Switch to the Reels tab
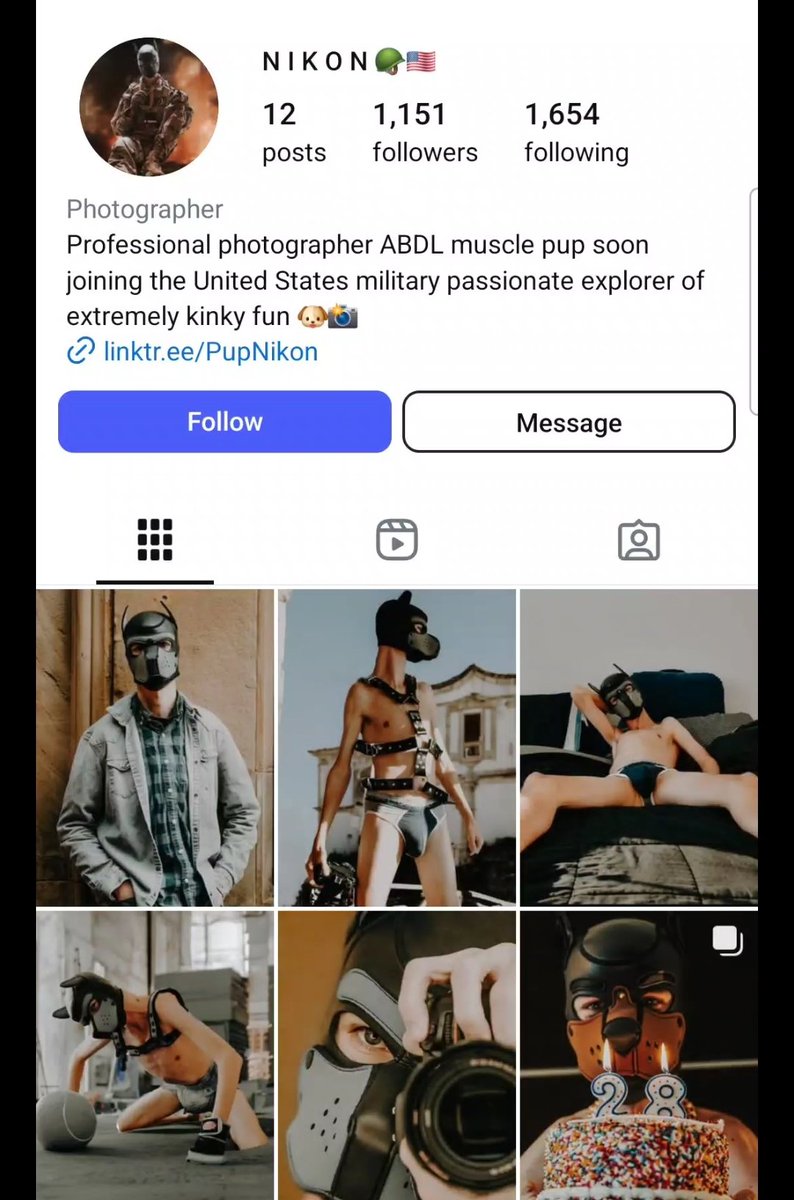Viewport: 794px width, 1200px height. point(396,540)
